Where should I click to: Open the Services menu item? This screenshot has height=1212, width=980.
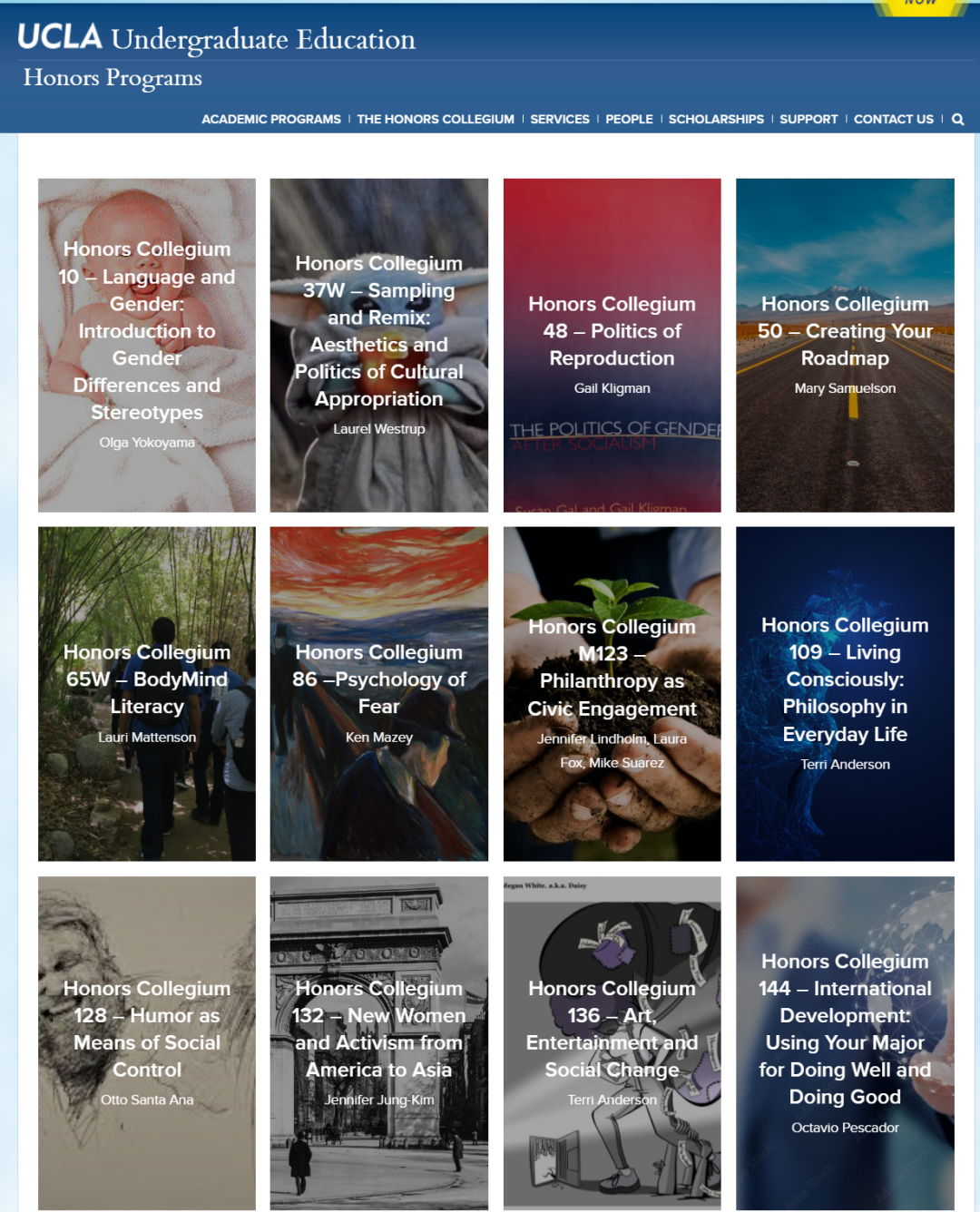coord(560,120)
